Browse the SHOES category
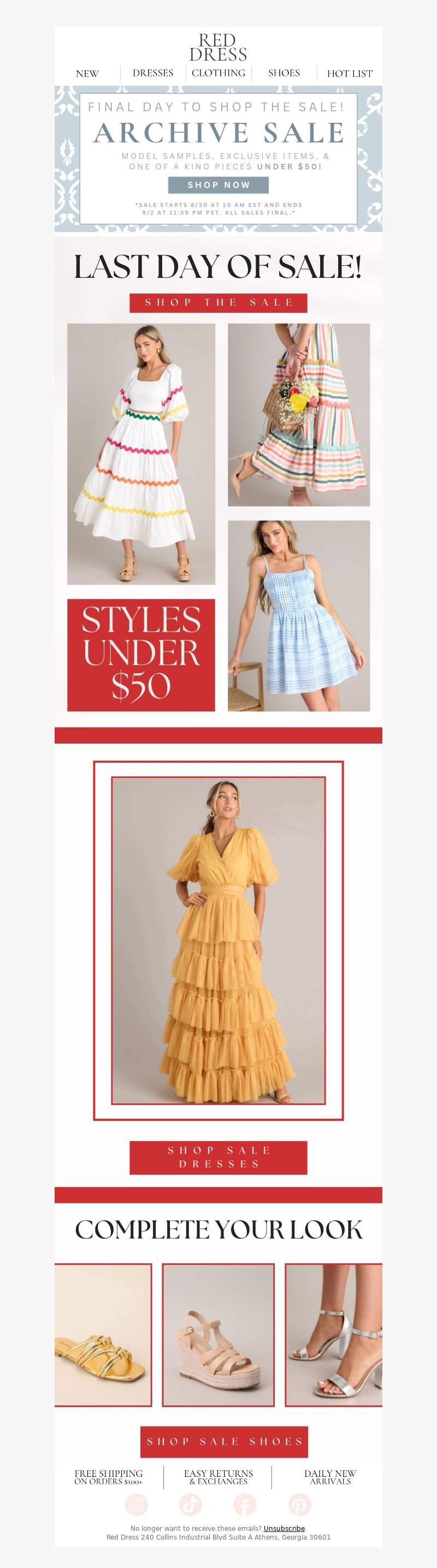437x1568 pixels. point(284,73)
